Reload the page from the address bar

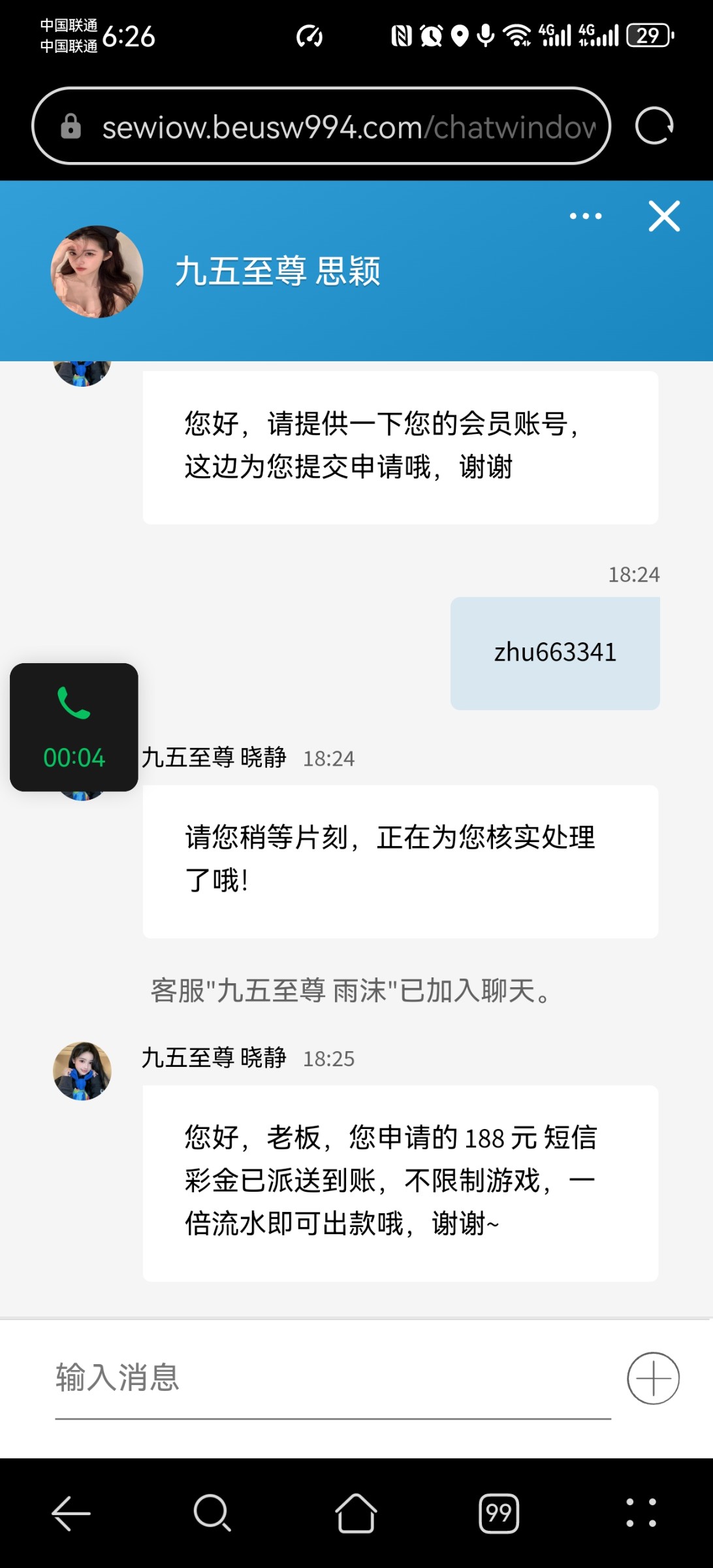654,125
